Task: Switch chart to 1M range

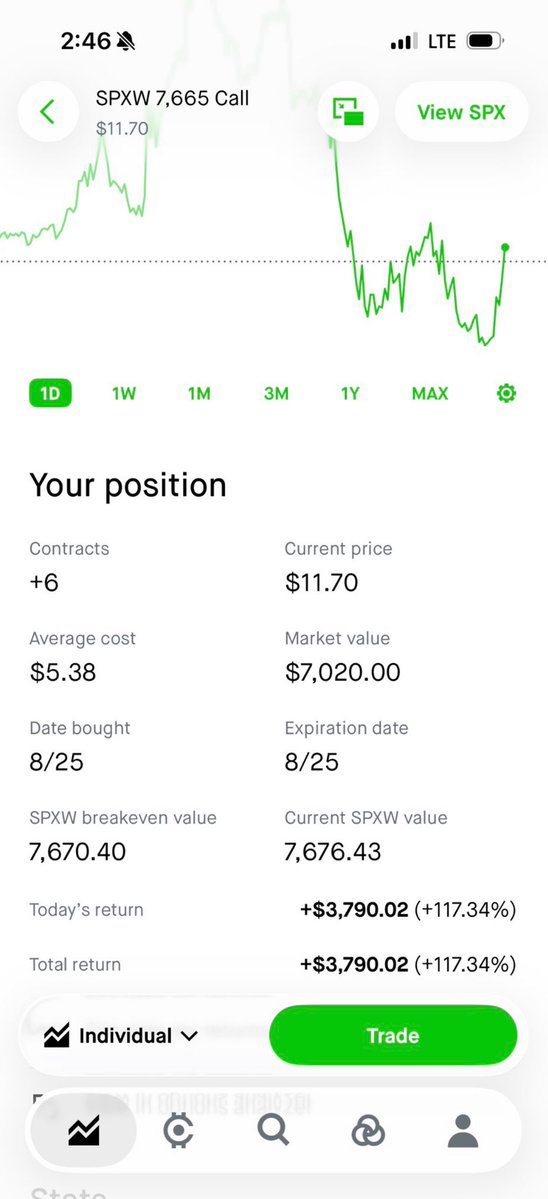Action: [199, 394]
